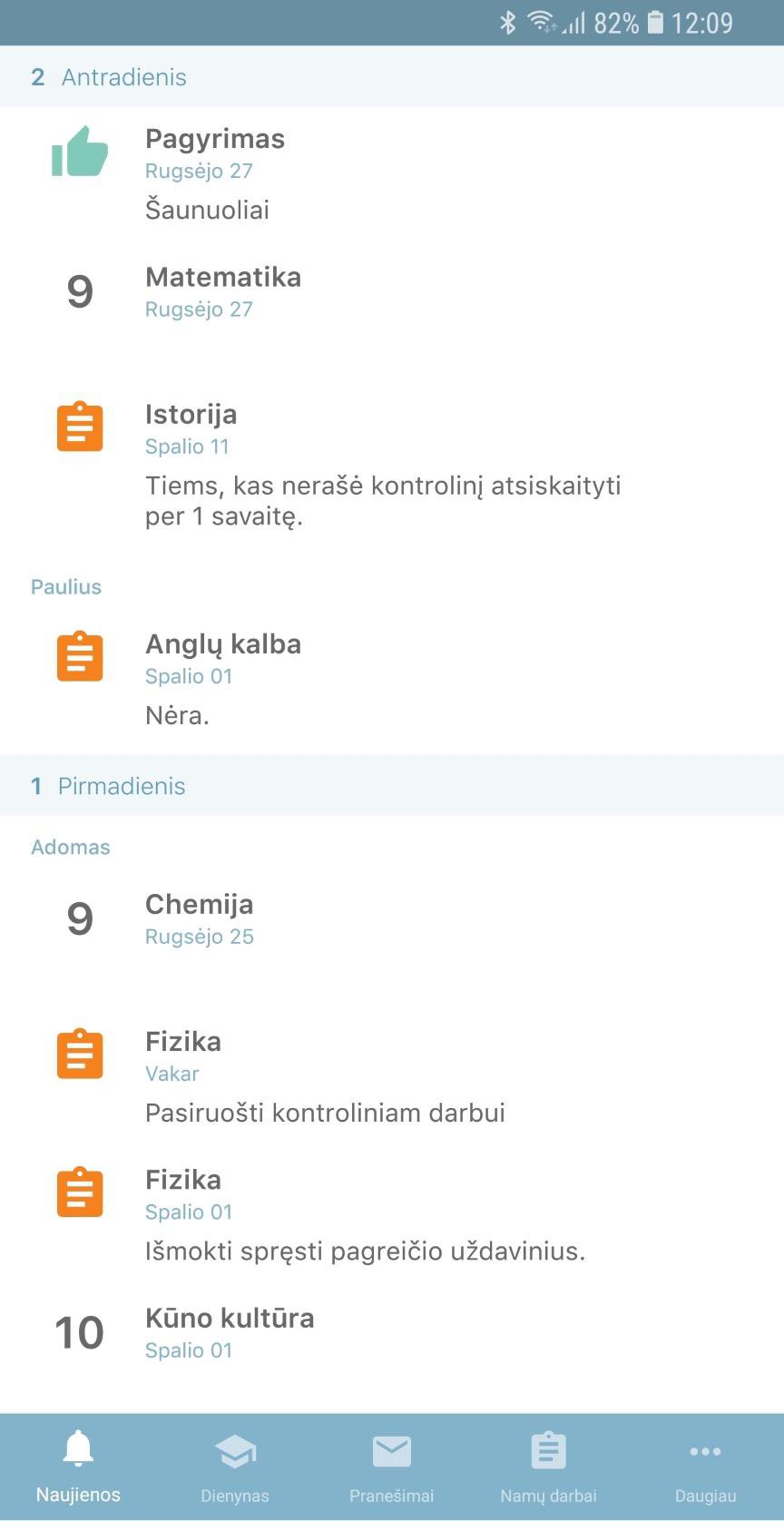The width and height of the screenshot is (784, 1521).
Task: Tap the Adomas student name label
Action: (x=70, y=847)
